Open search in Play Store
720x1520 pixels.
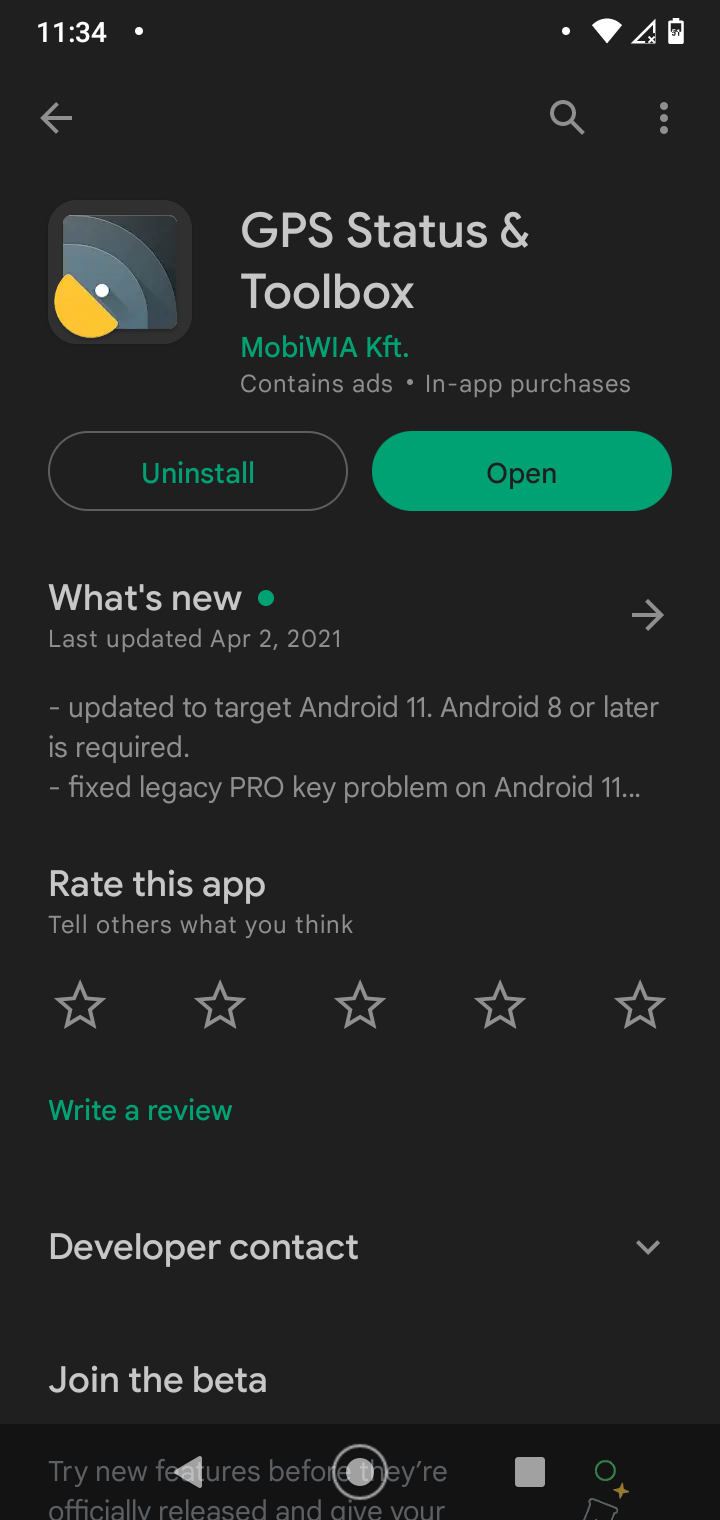[x=567, y=118]
